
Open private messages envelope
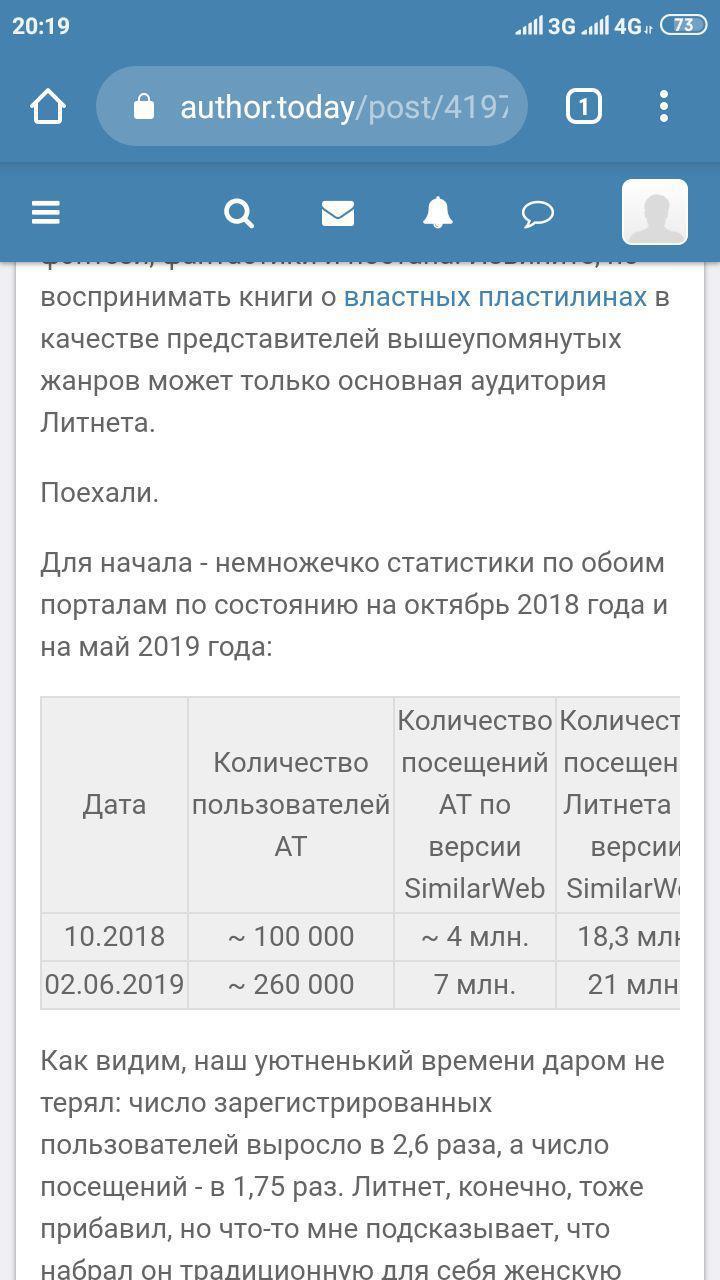tap(338, 212)
